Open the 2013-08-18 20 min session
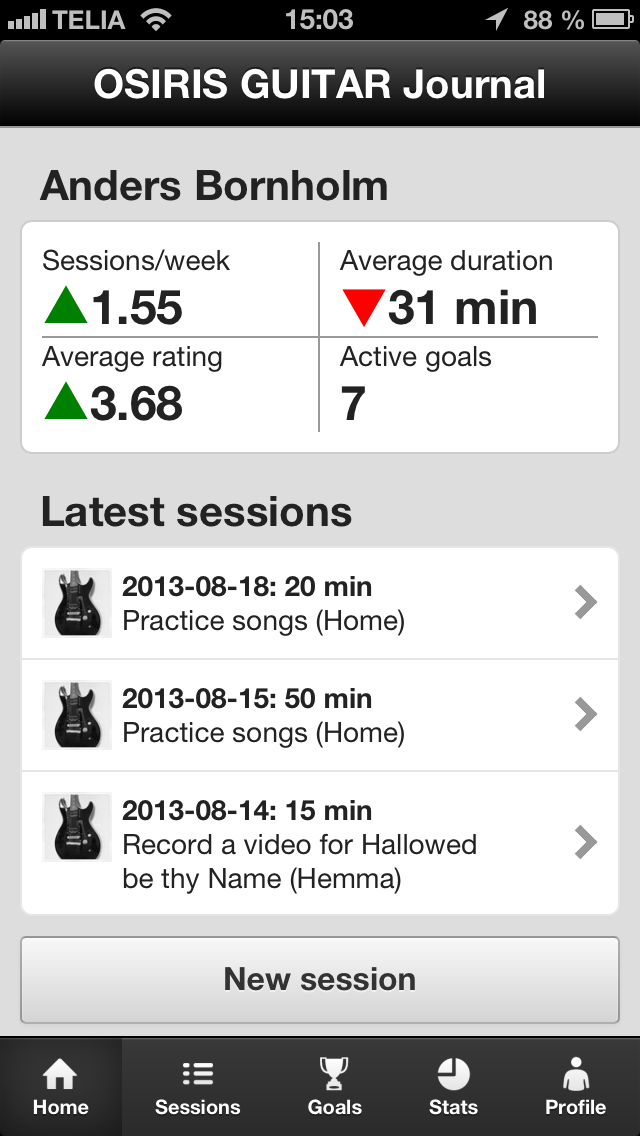This screenshot has width=640, height=1136. point(320,604)
